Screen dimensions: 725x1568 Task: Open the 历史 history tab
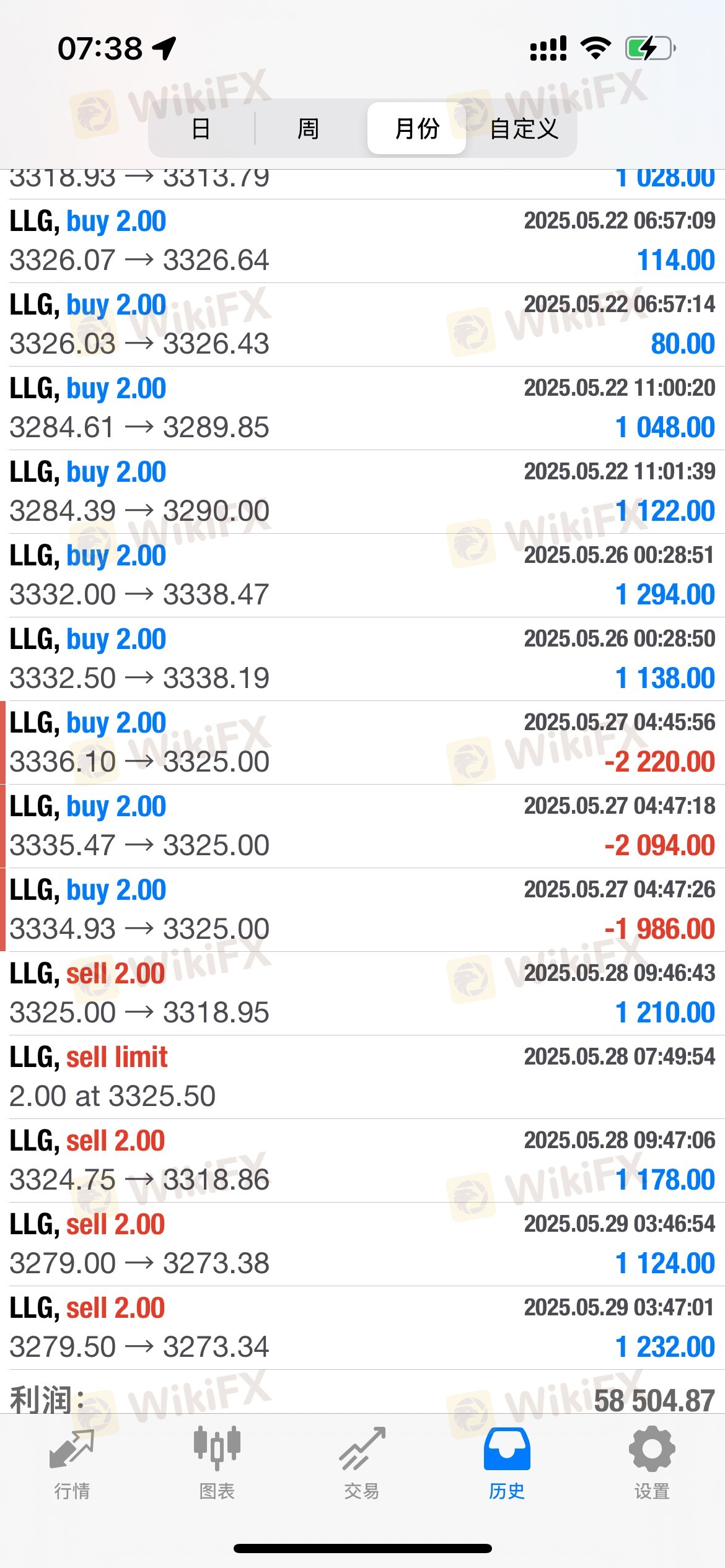(x=507, y=1465)
